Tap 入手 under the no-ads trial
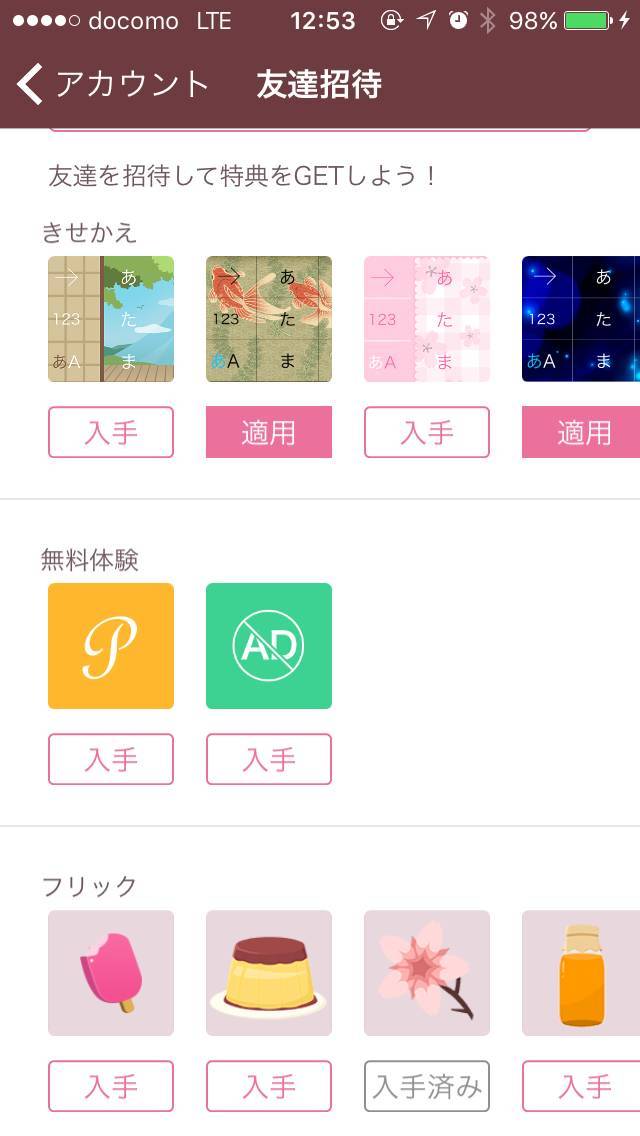640x1136 pixels. click(268, 759)
